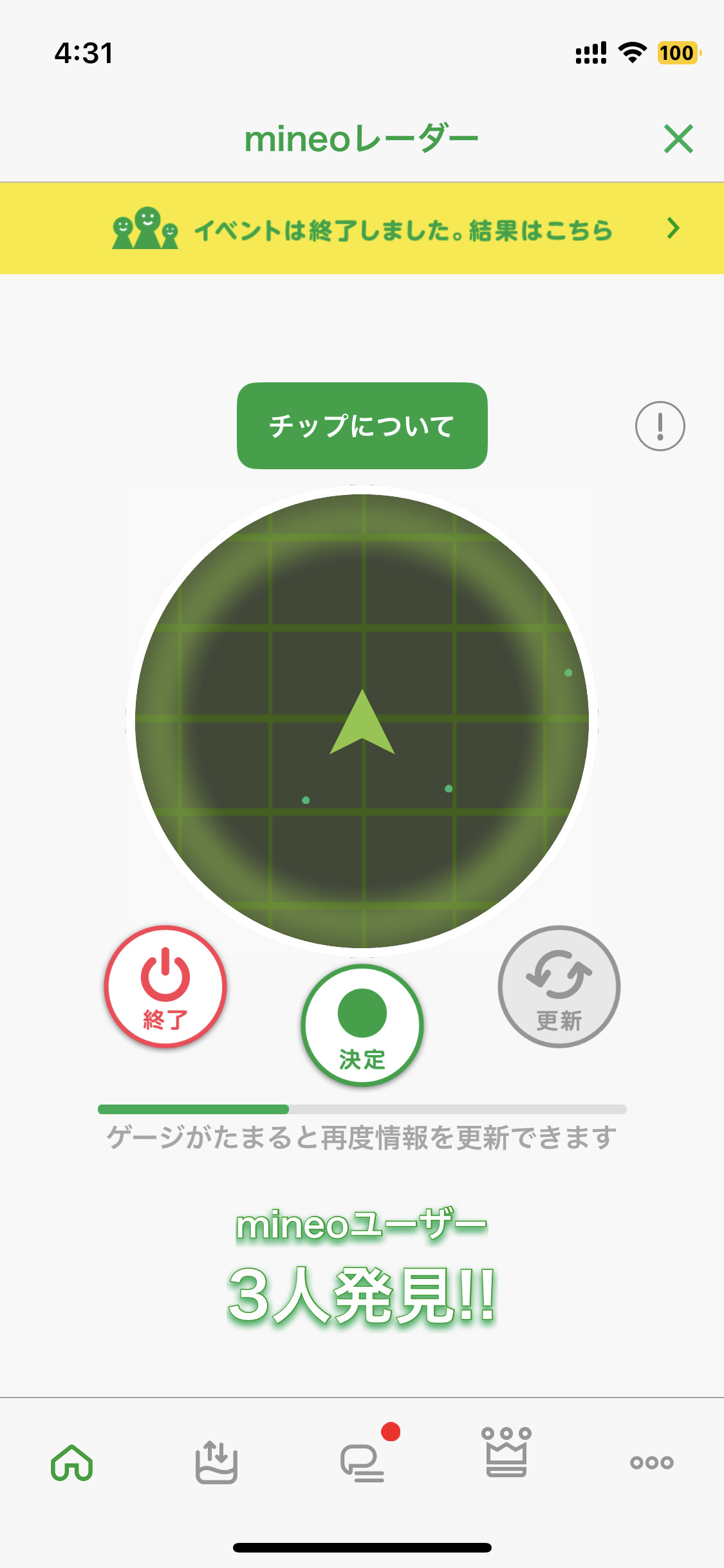Close the mineoレーダー screen
Screen dimensions: 724x1568
pyautogui.click(x=678, y=139)
